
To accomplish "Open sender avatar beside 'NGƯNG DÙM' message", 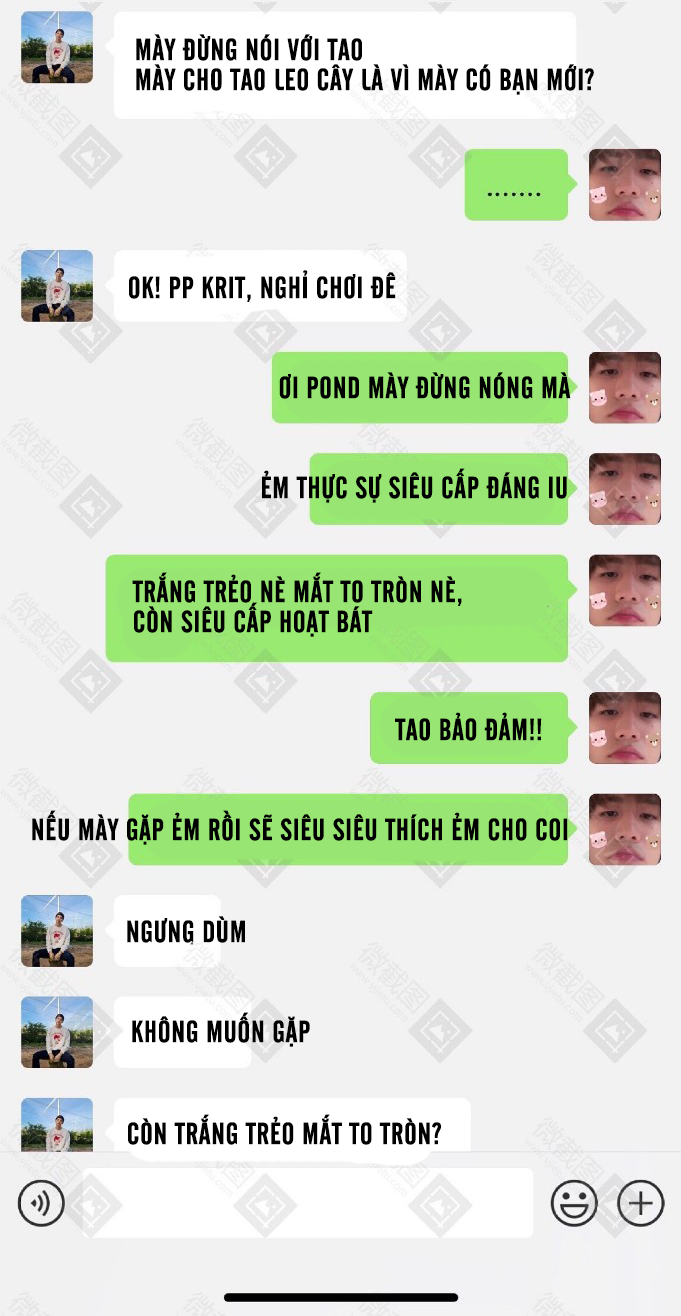I will [x=57, y=931].
